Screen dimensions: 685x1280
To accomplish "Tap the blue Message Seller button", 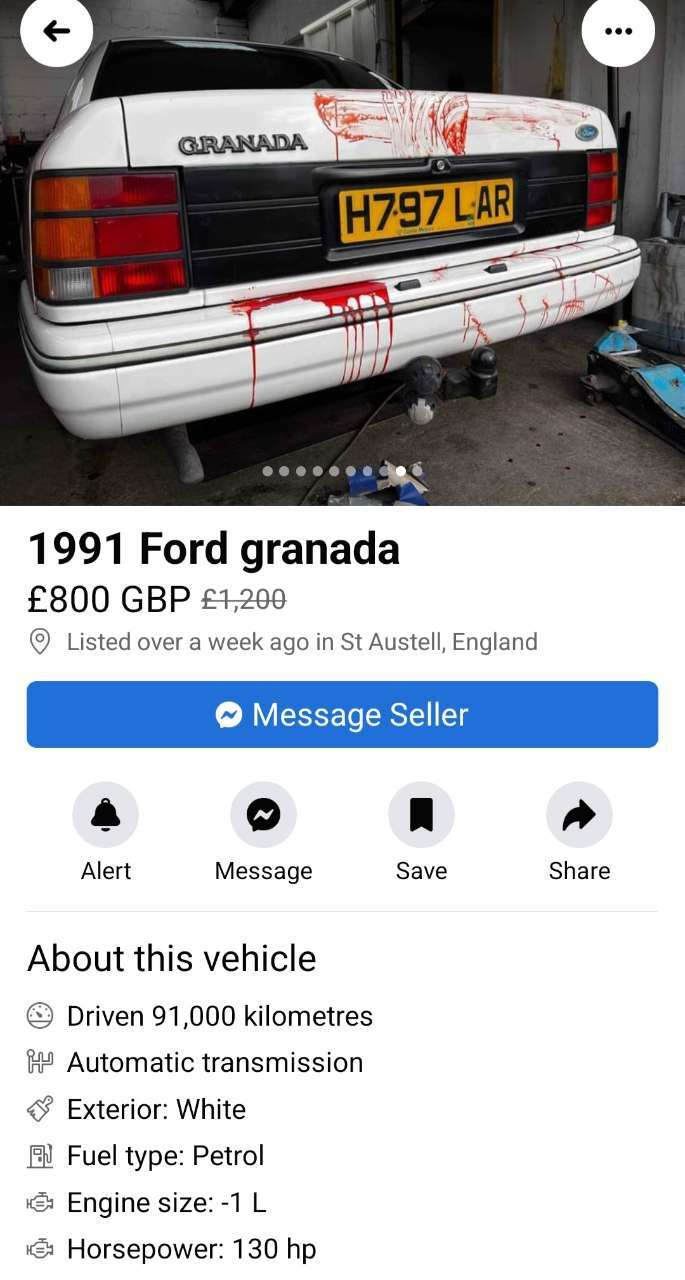I will pyautogui.click(x=342, y=714).
